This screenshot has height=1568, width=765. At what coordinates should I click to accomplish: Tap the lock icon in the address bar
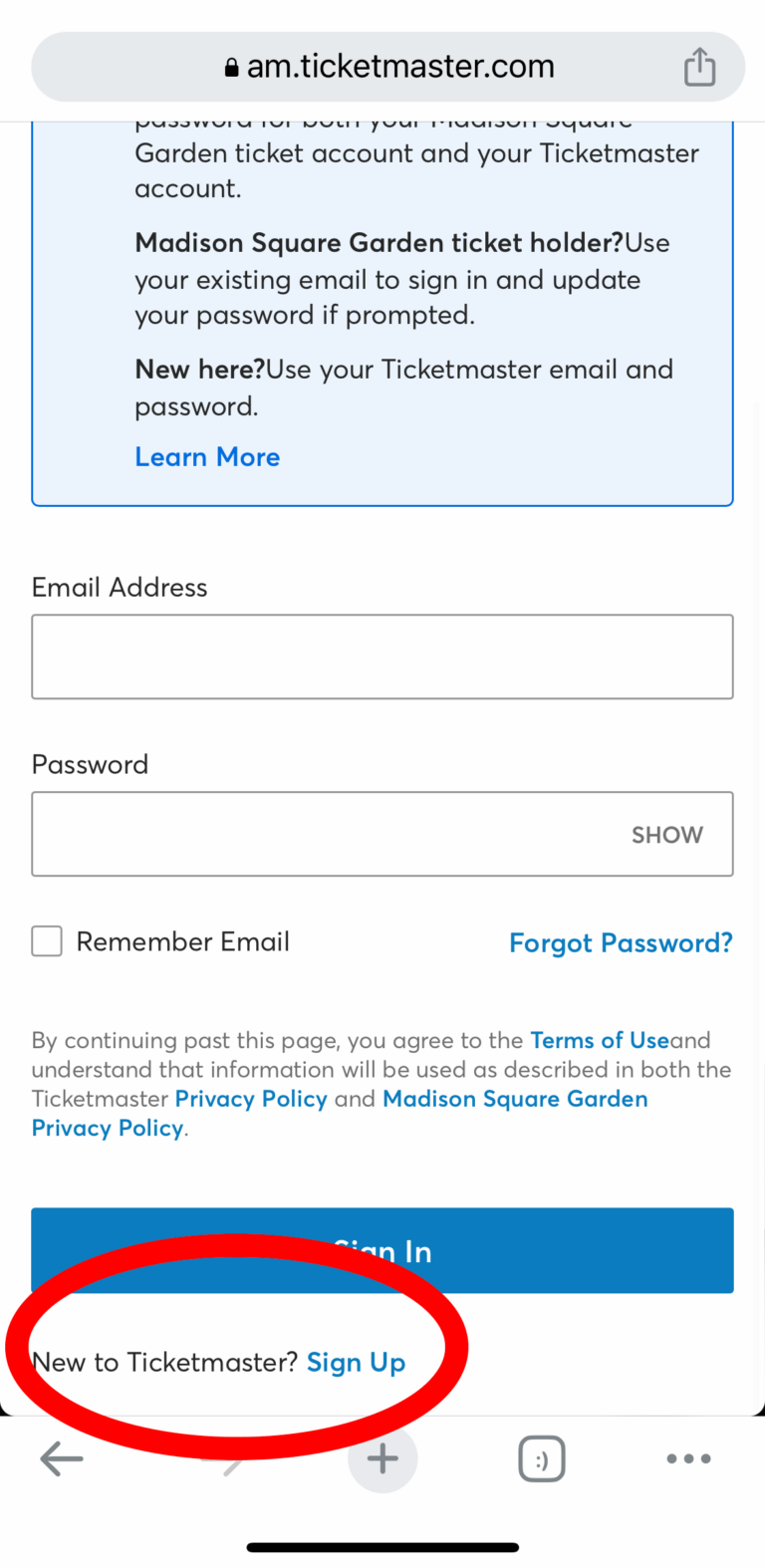pyautogui.click(x=230, y=66)
